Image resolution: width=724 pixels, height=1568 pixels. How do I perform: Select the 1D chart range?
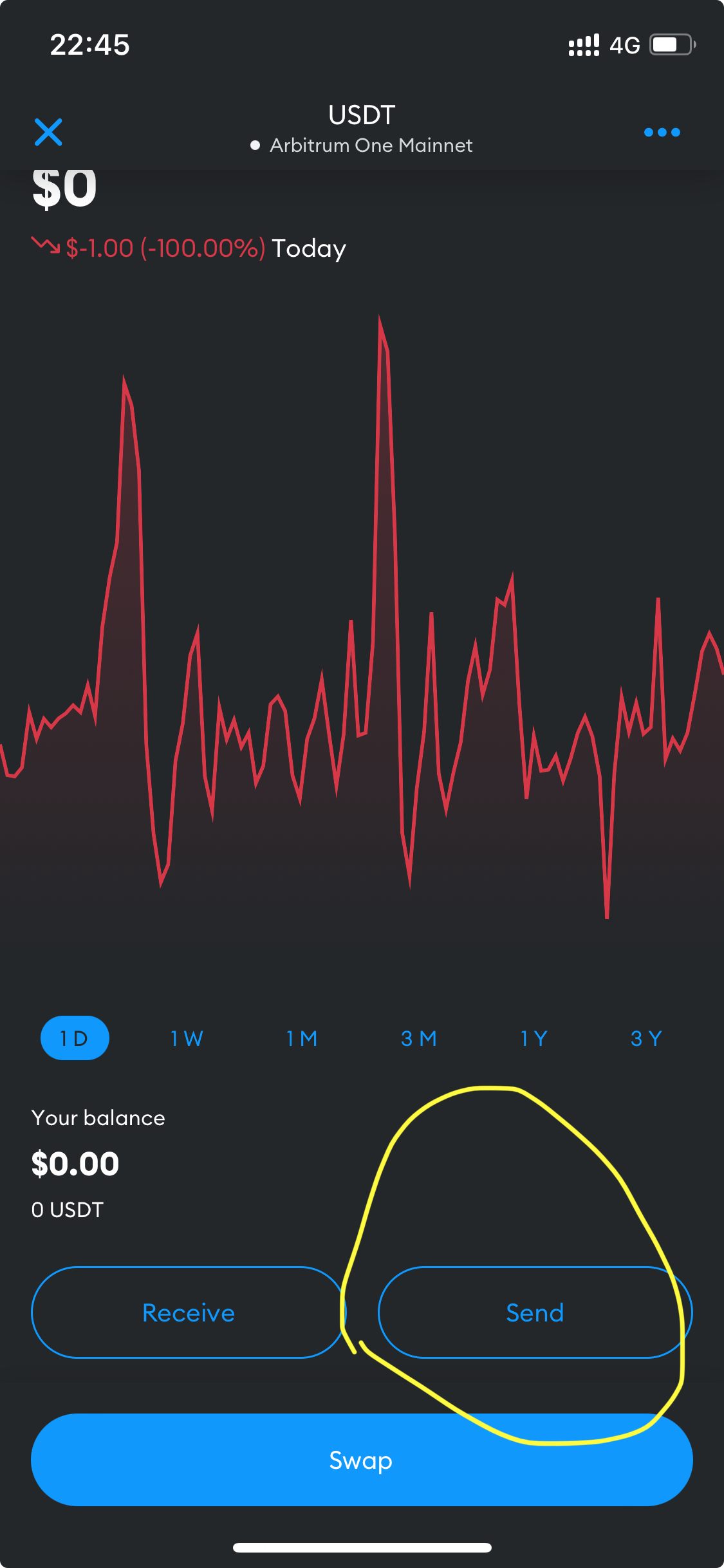click(x=75, y=1038)
